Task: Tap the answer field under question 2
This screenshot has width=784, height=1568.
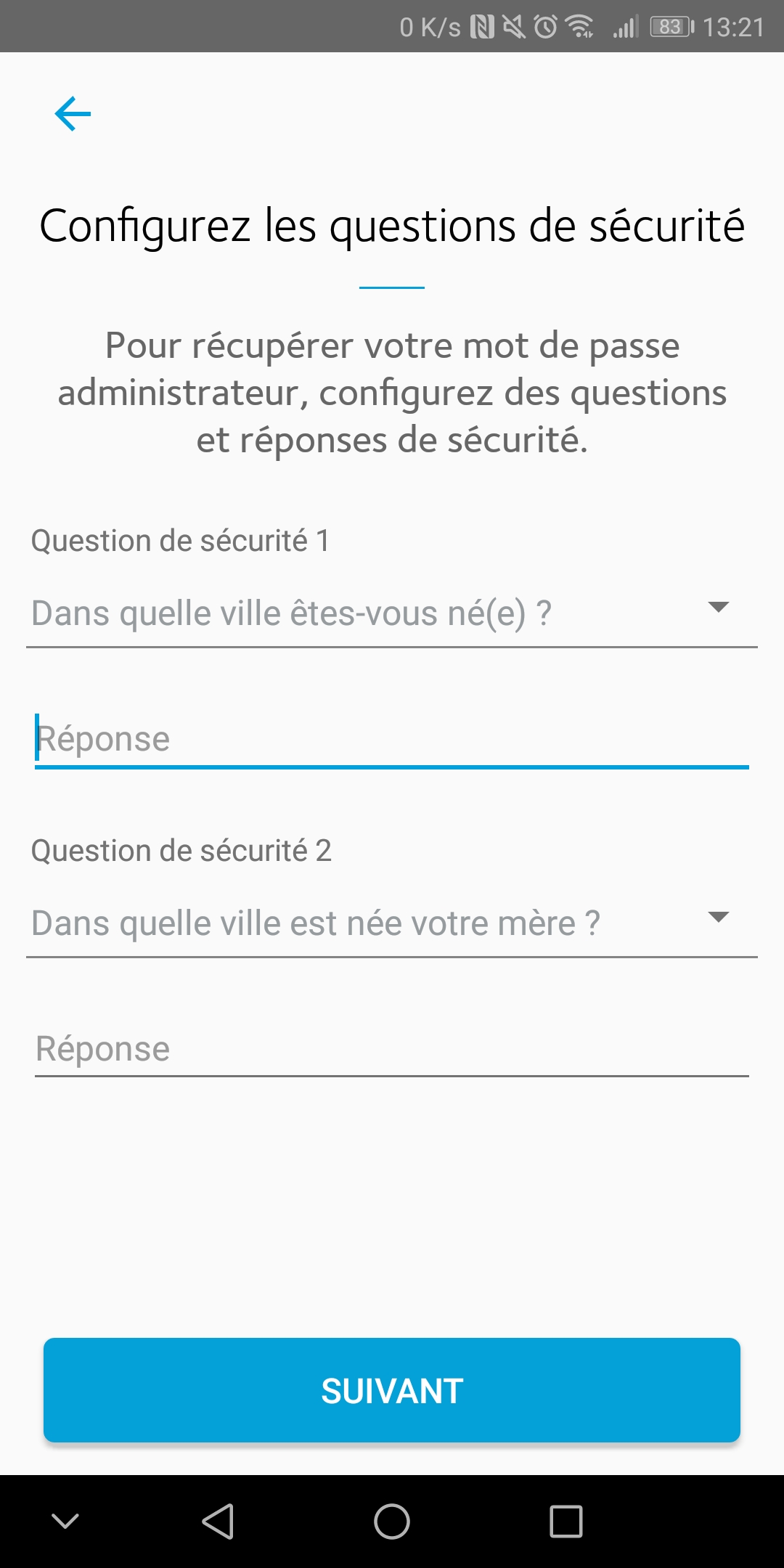Action: [x=392, y=1049]
